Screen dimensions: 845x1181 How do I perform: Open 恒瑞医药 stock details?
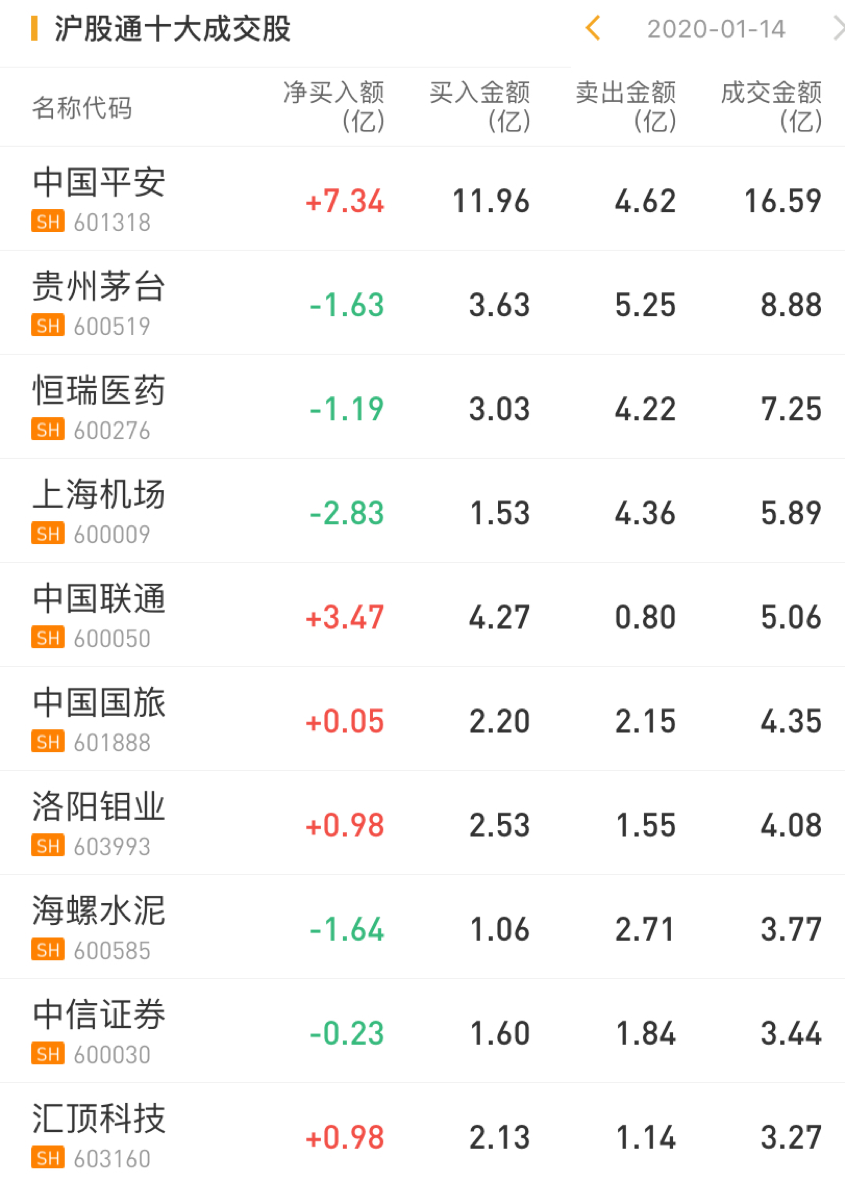99,406
